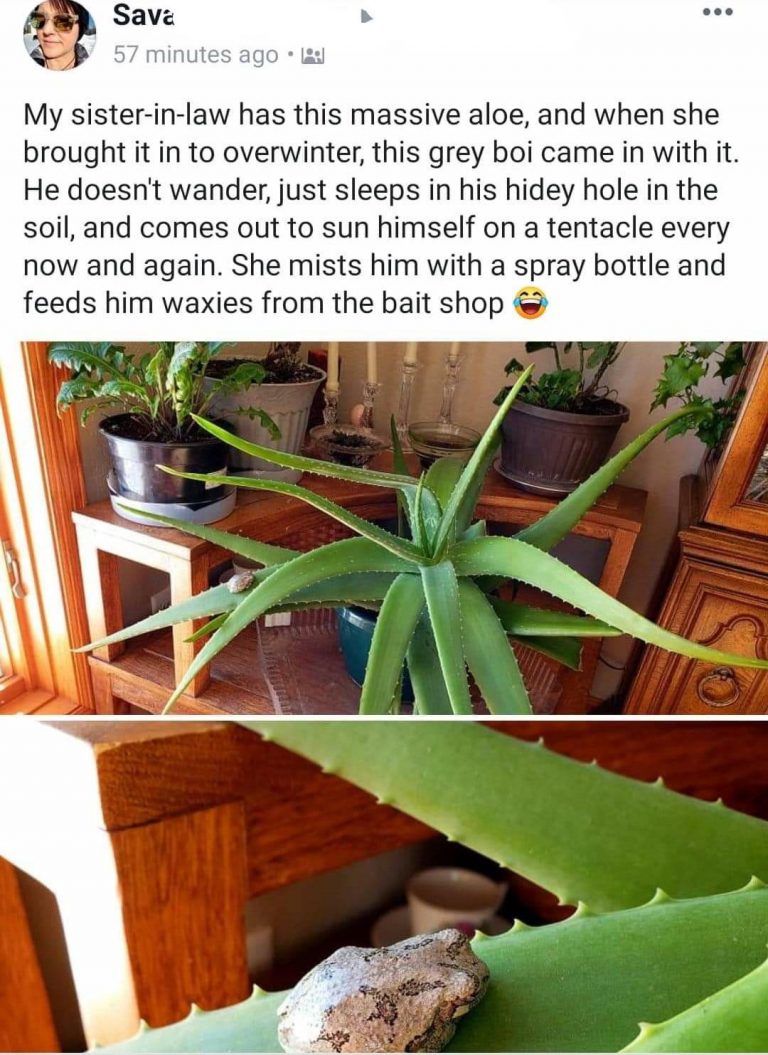The image size is (768, 1055).
Task: Tap the '57 minutes ago' post timestamp
Action: tap(195, 55)
